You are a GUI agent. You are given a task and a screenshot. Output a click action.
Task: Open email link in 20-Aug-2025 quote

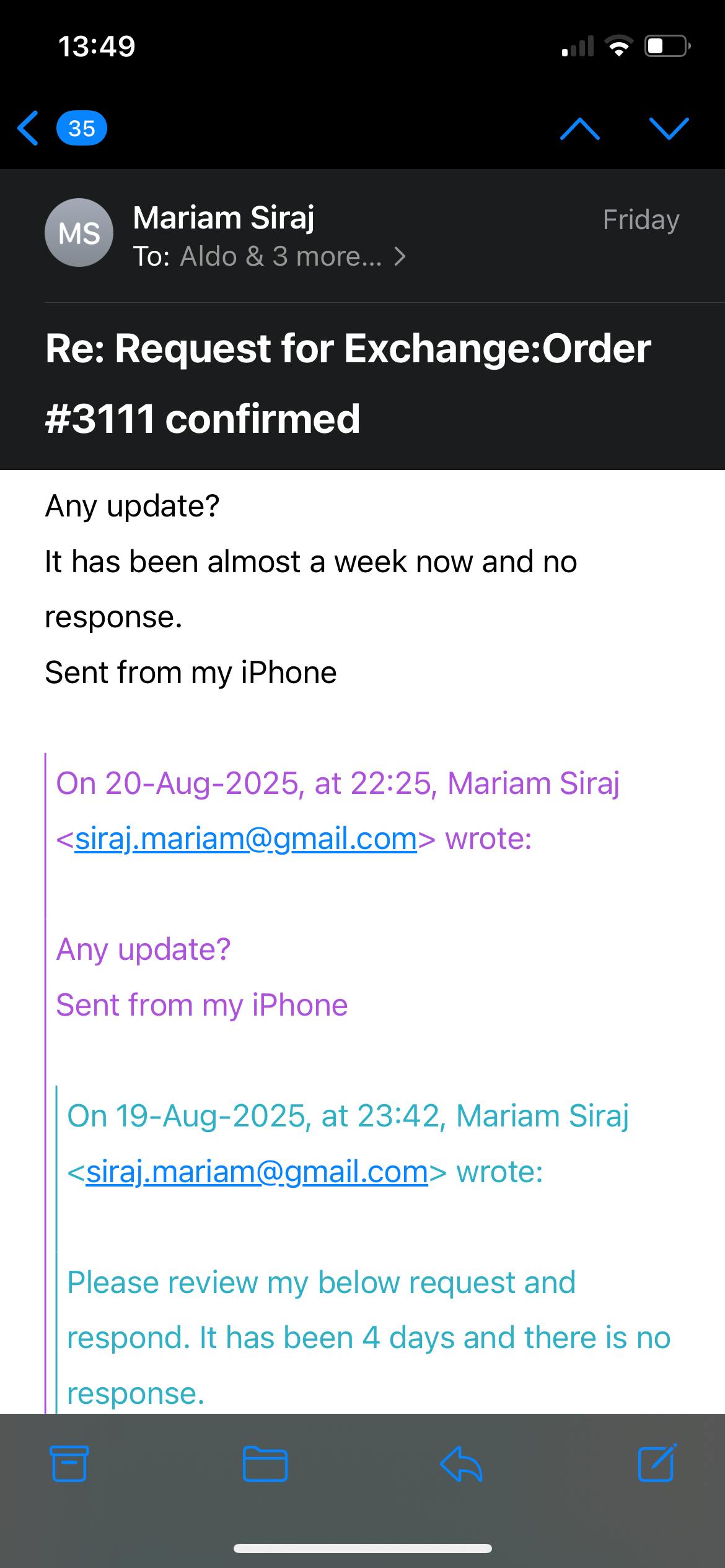245,839
